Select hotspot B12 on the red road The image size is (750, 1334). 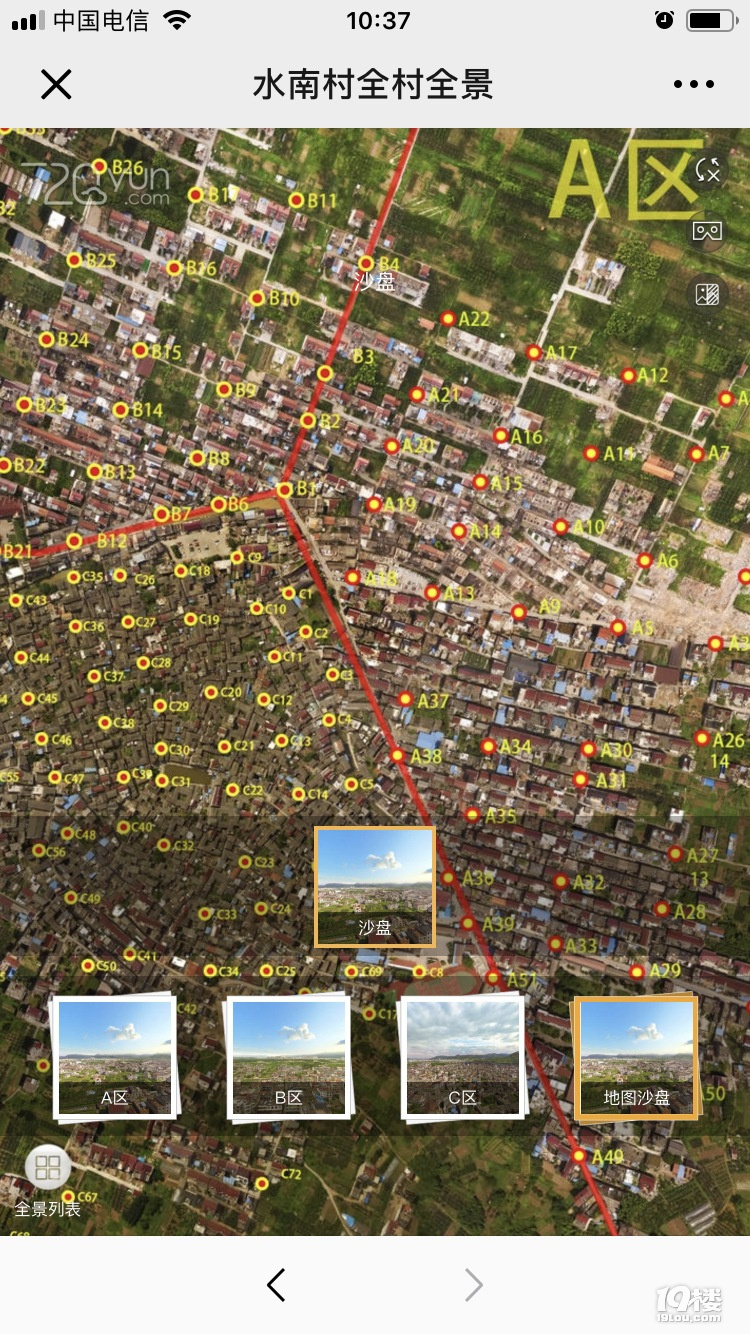click(x=74, y=541)
